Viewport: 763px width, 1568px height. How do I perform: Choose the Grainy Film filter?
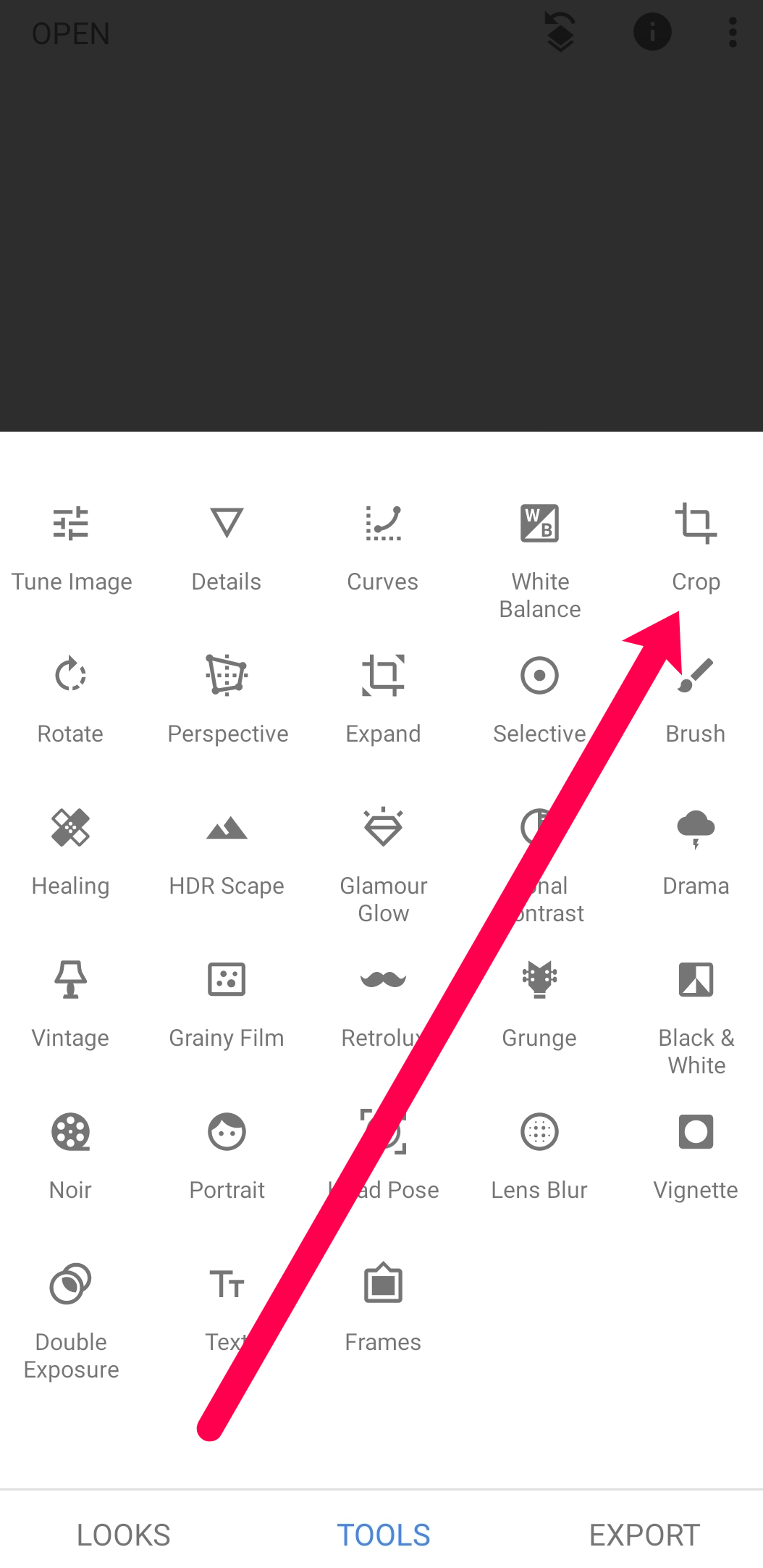(x=227, y=999)
